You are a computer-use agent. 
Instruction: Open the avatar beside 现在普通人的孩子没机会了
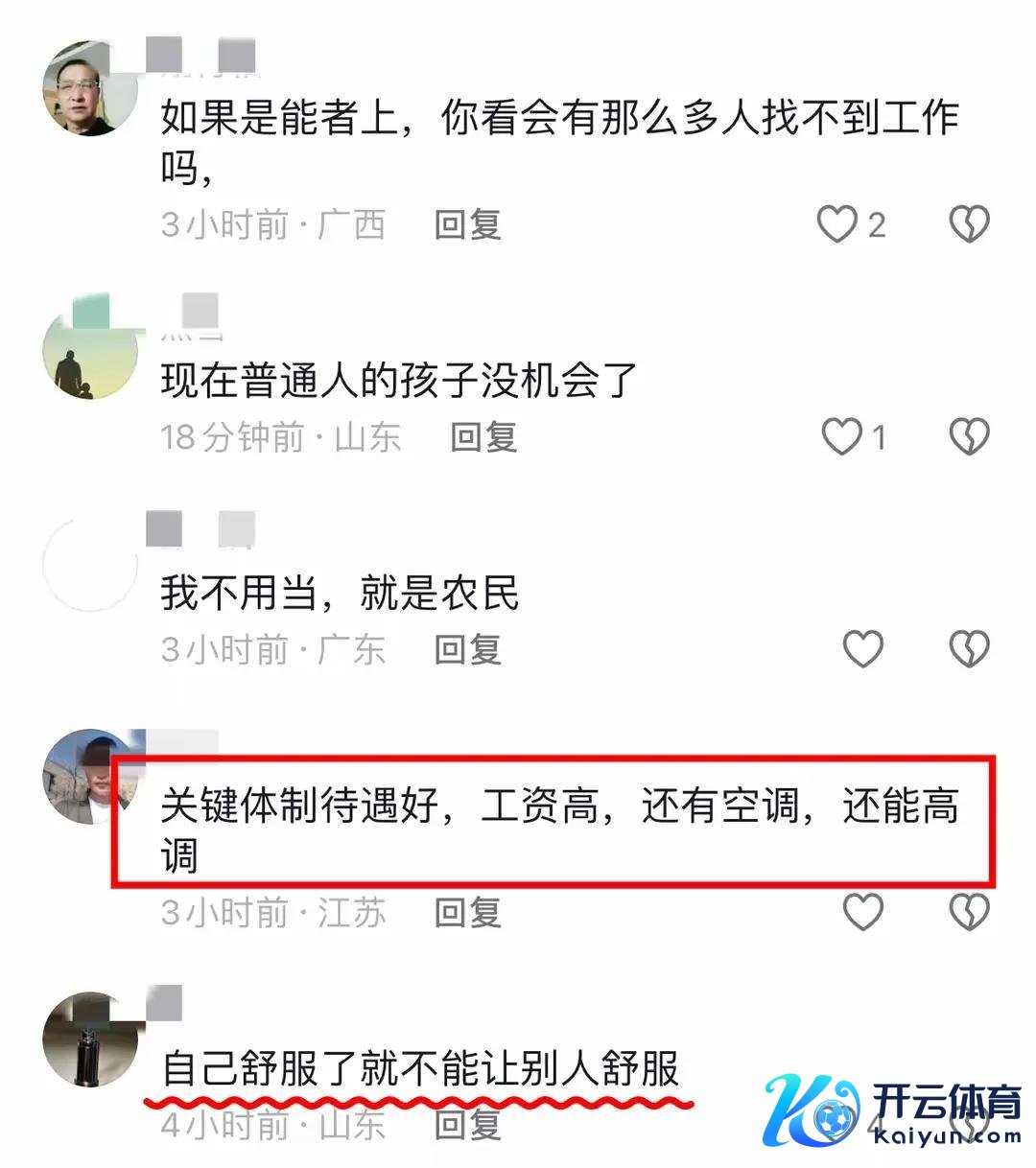91,352
